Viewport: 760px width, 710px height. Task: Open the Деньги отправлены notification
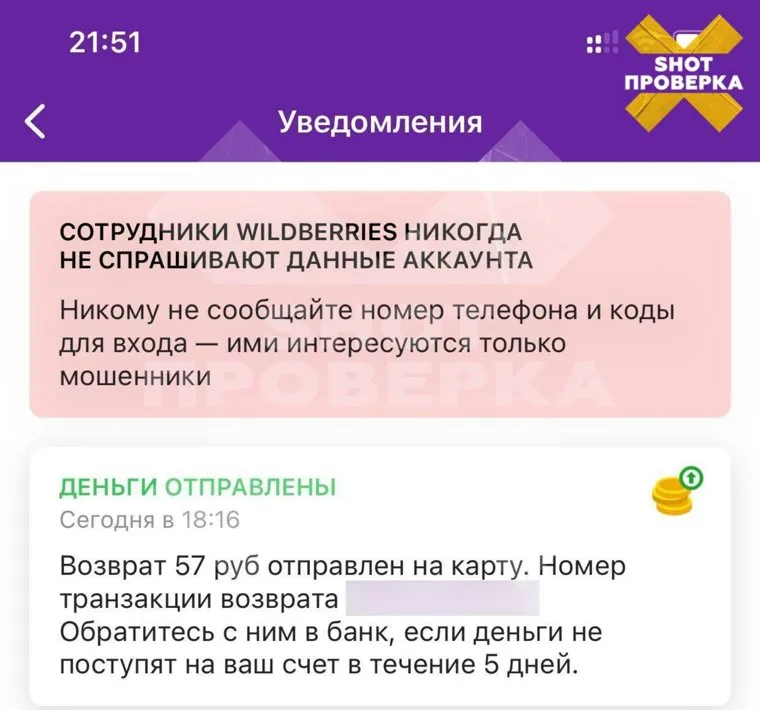(380, 575)
